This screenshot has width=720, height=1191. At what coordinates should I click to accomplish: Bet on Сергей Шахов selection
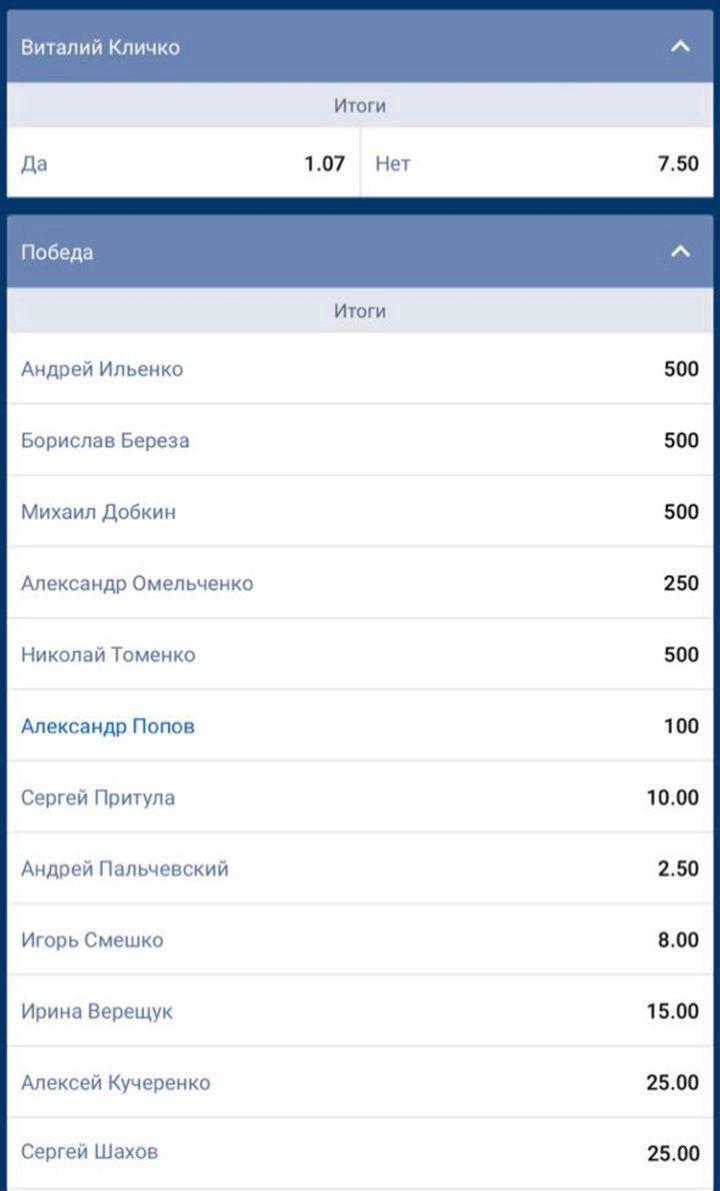[360, 1152]
